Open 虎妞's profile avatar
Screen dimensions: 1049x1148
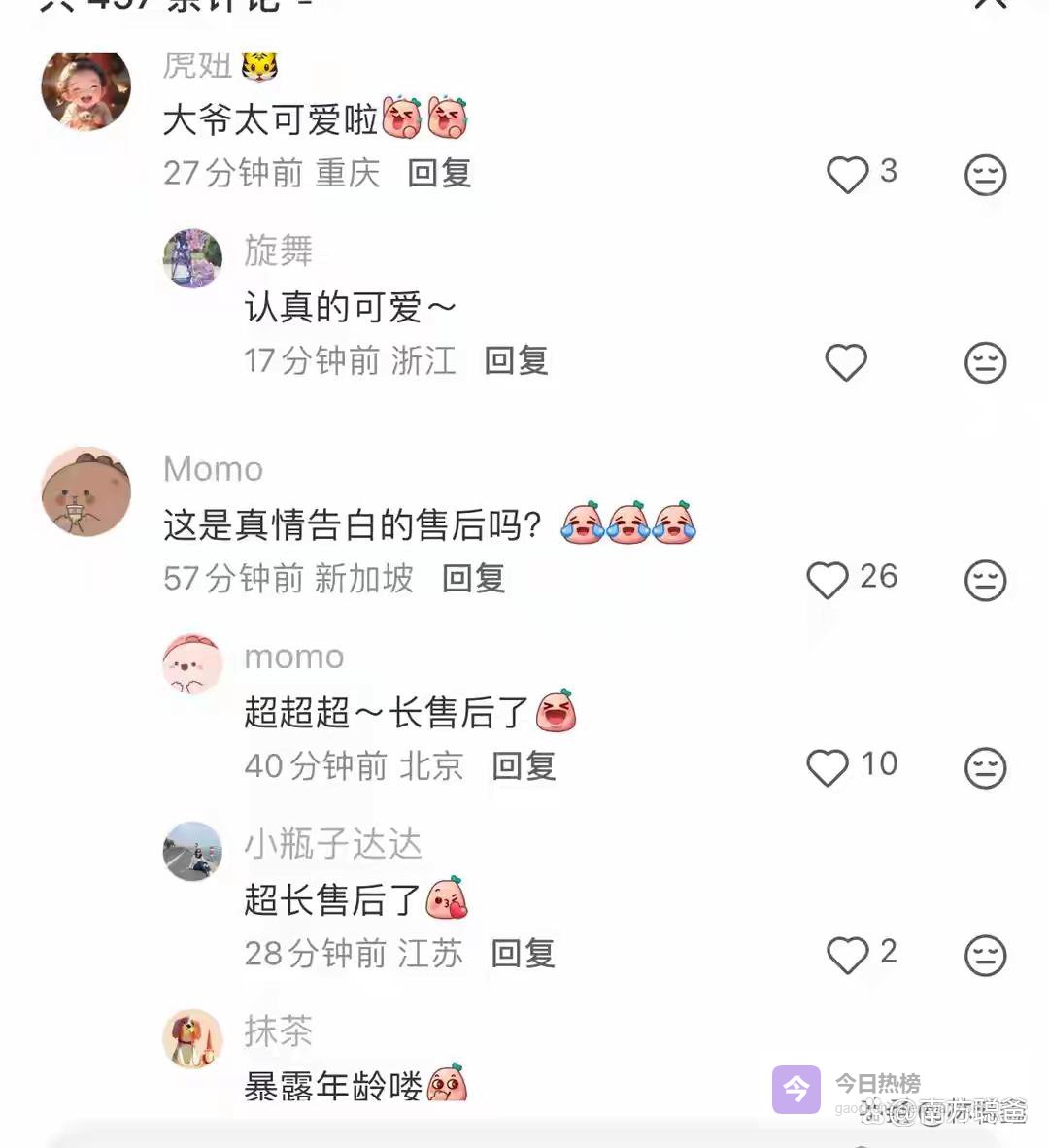[x=85, y=89]
